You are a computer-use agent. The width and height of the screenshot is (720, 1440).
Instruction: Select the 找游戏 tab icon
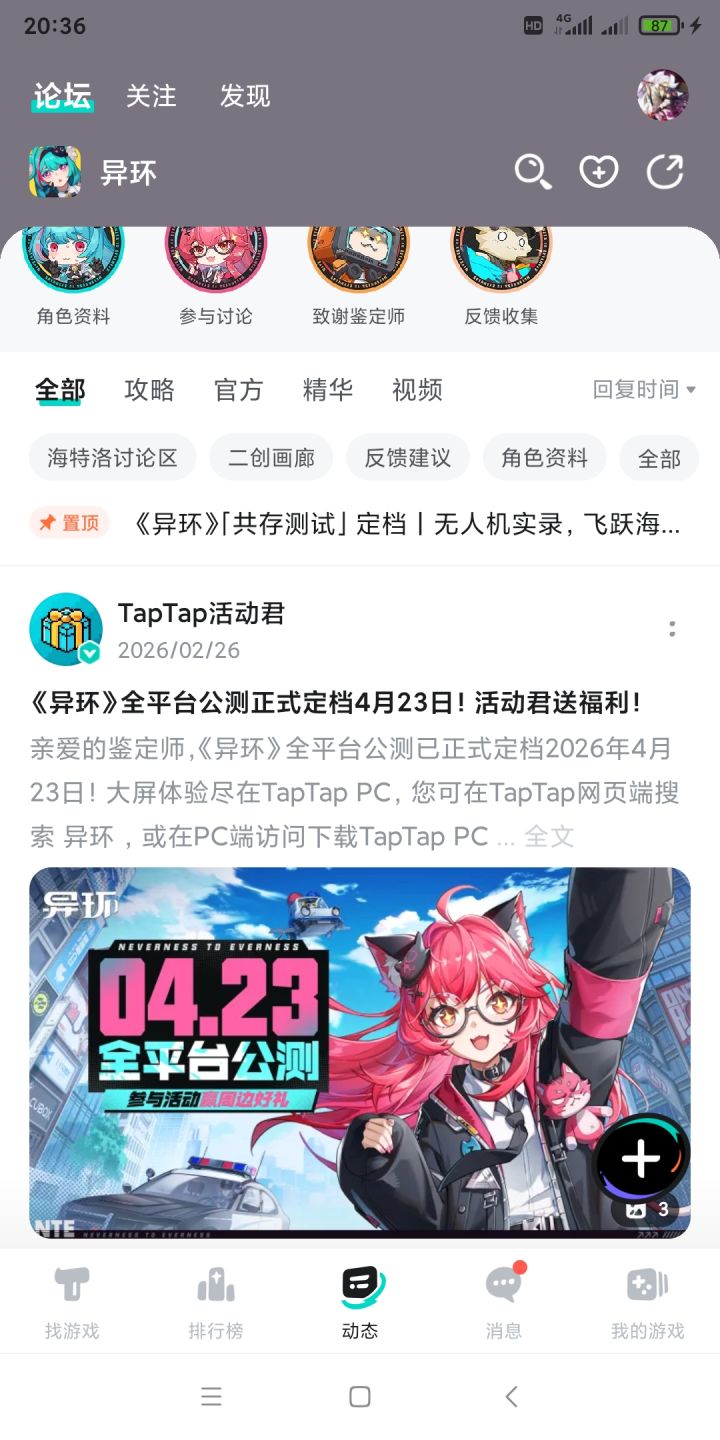pos(71,1285)
